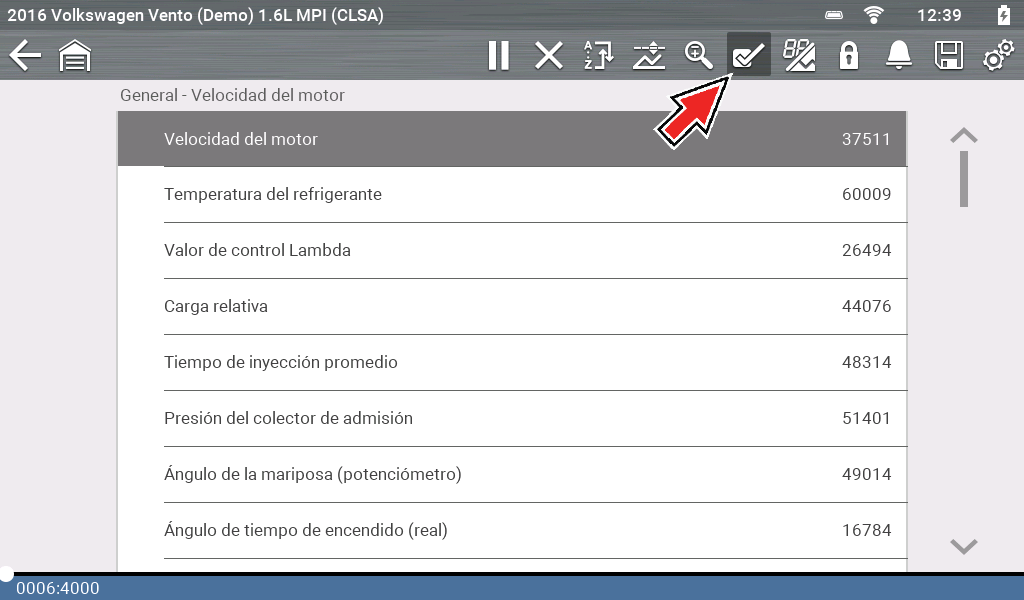Select Temperatura del refrigerante row
Viewport: 1024px width, 600px height.
(x=512, y=194)
